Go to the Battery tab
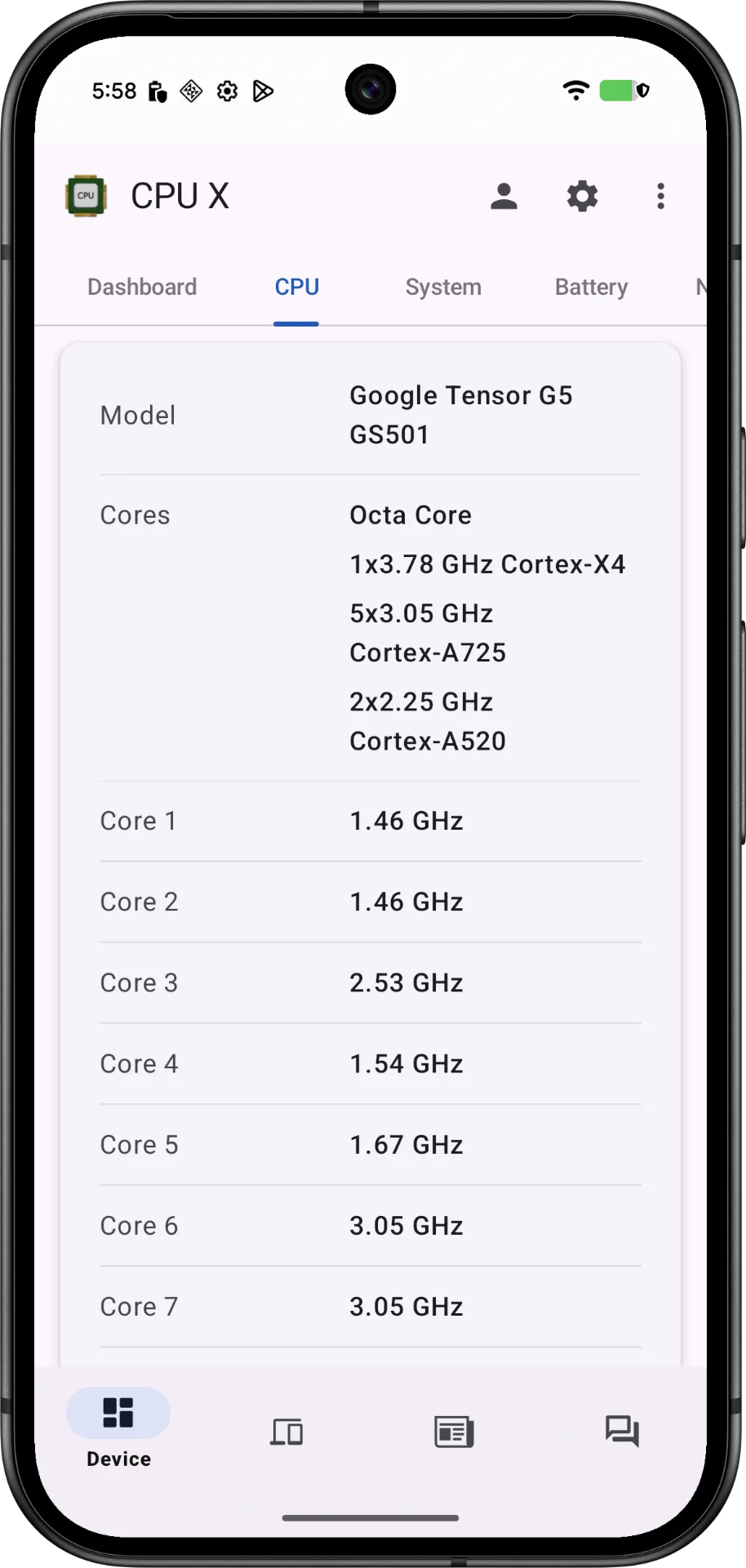 (x=591, y=287)
